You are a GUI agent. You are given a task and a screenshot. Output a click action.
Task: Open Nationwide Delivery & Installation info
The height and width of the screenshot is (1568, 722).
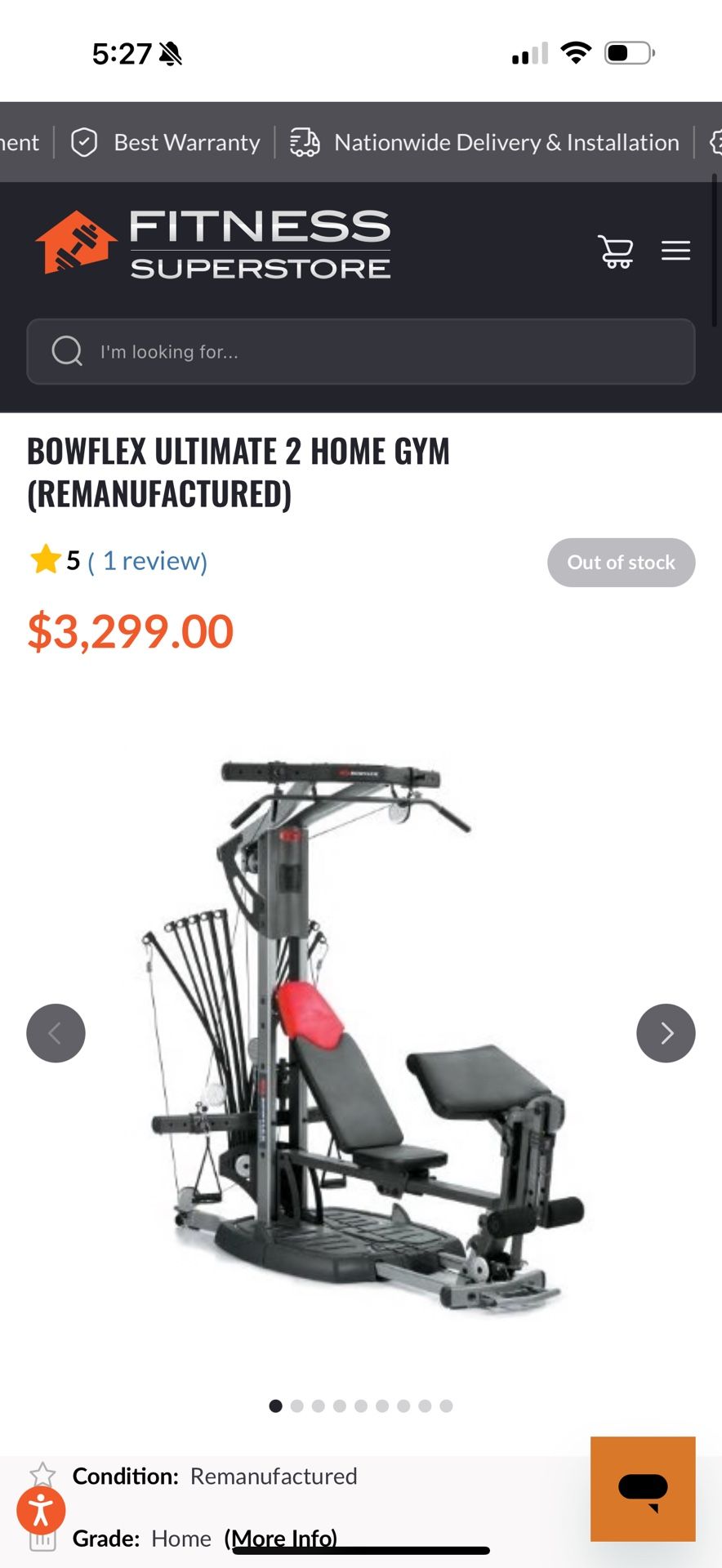click(485, 143)
